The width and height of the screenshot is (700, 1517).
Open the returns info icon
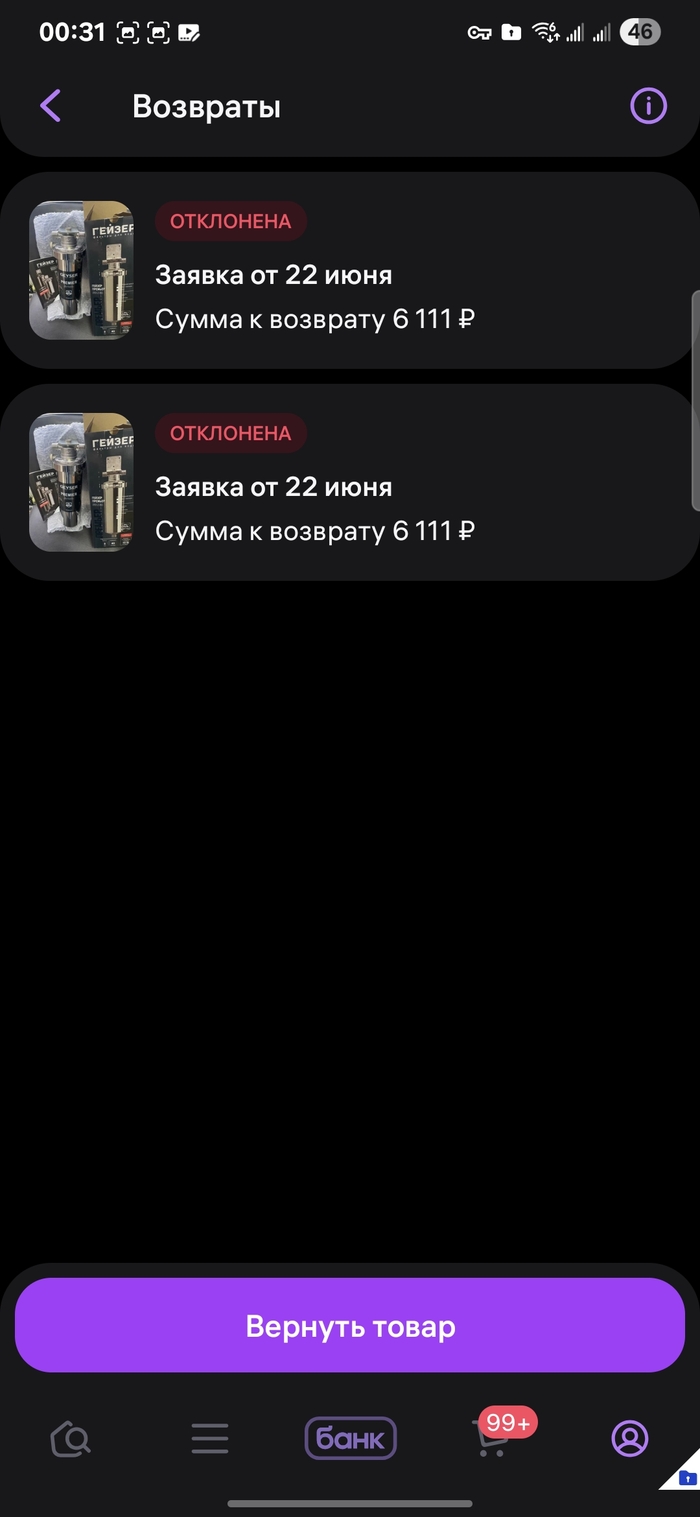648,106
